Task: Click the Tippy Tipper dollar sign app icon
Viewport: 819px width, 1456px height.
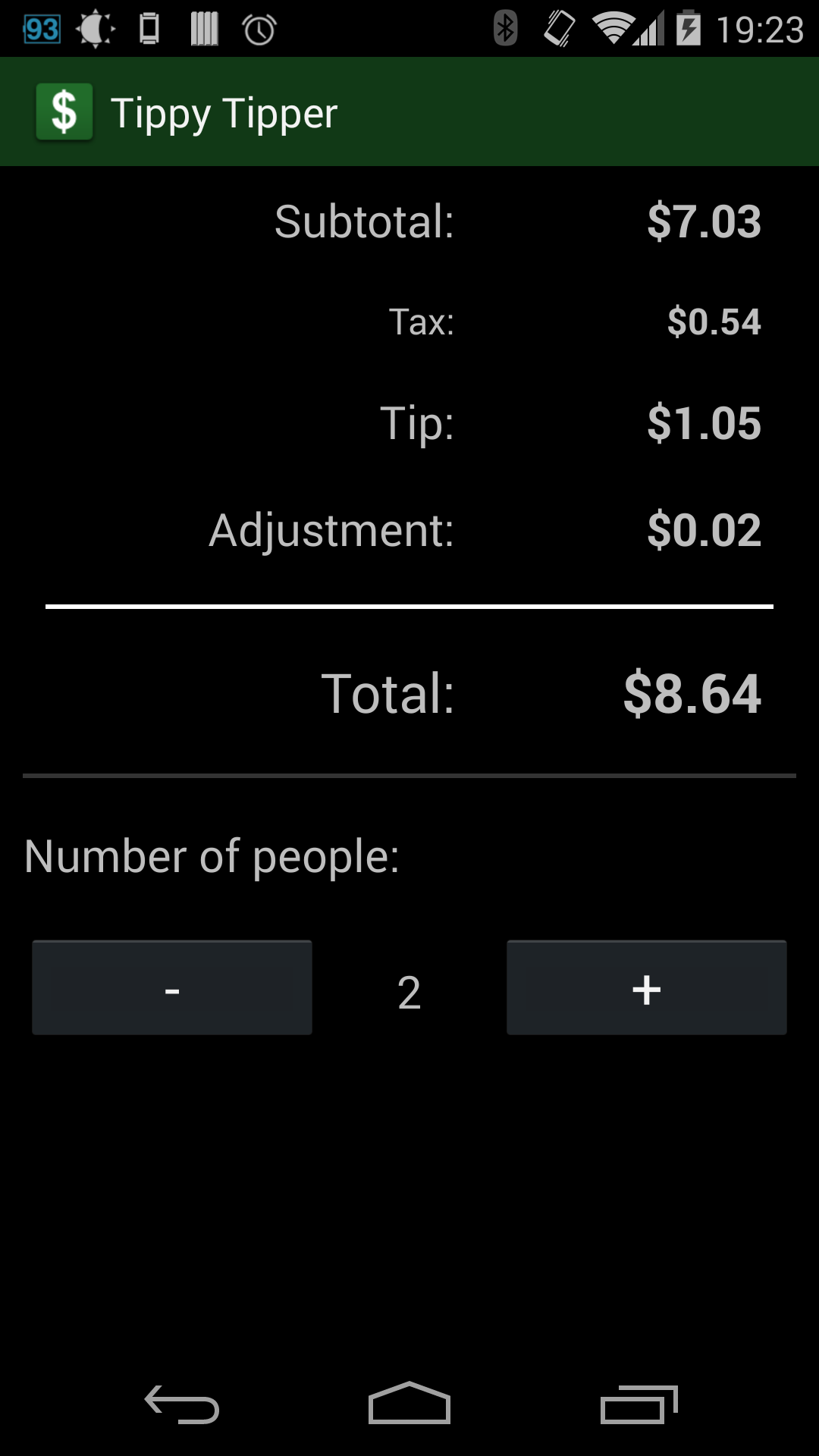Action: 64,111
